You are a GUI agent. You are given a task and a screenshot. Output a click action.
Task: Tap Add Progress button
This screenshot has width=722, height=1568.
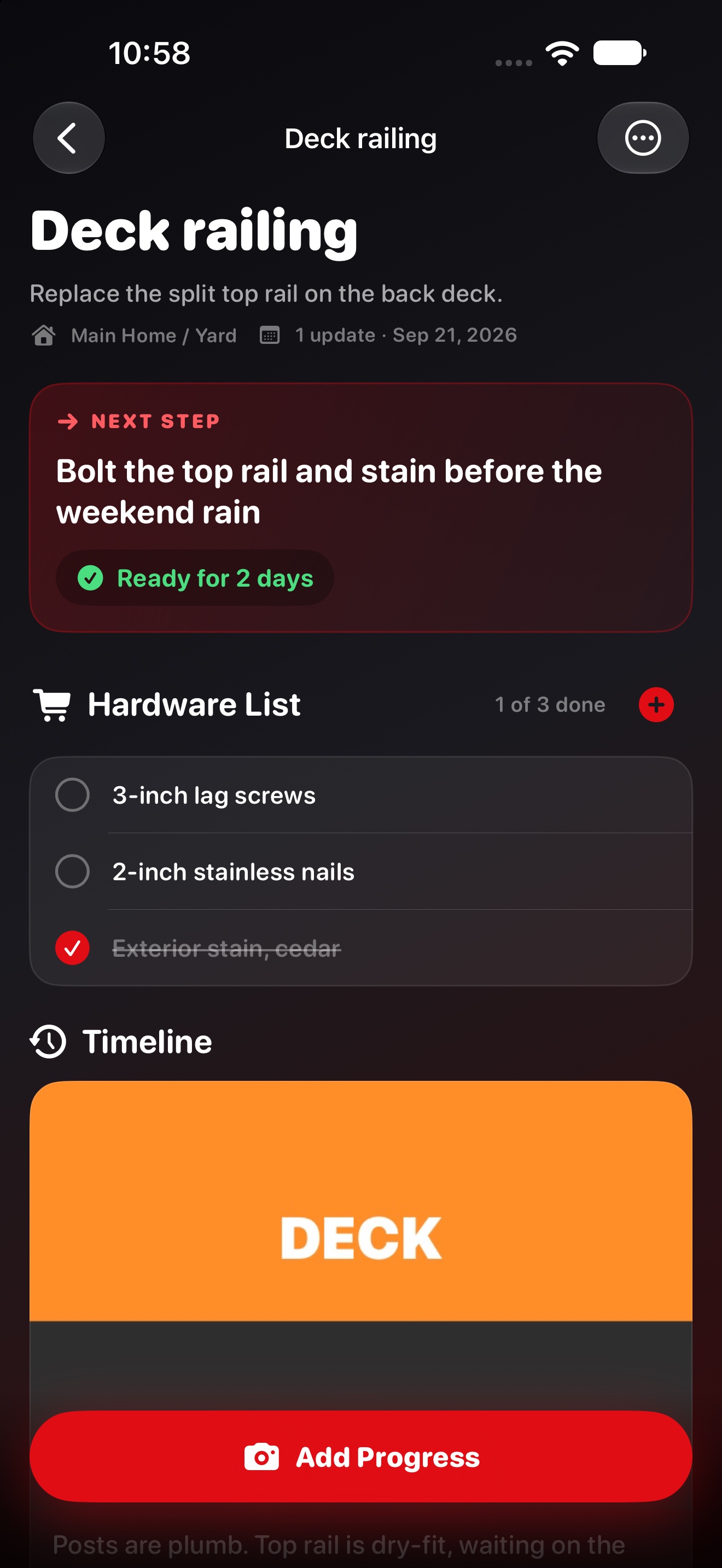[x=361, y=1456]
